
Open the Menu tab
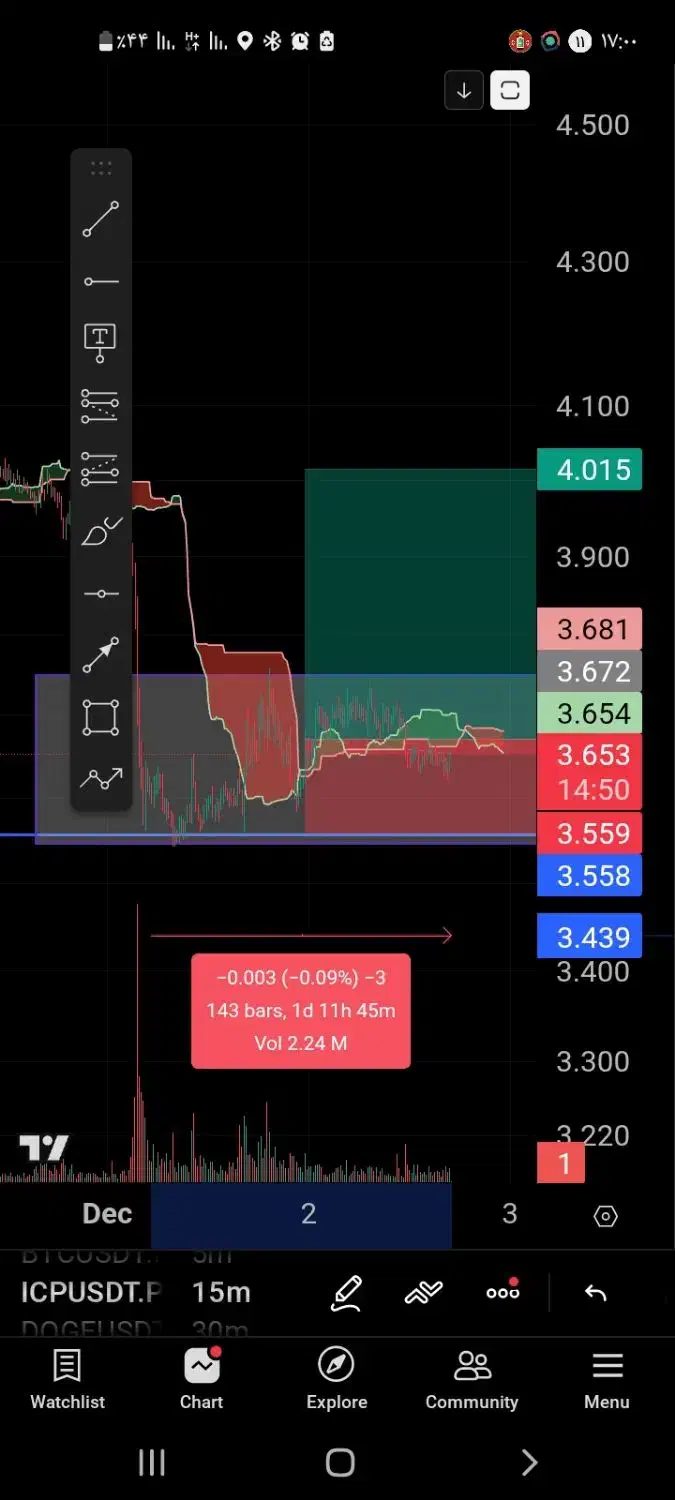[x=607, y=1379]
